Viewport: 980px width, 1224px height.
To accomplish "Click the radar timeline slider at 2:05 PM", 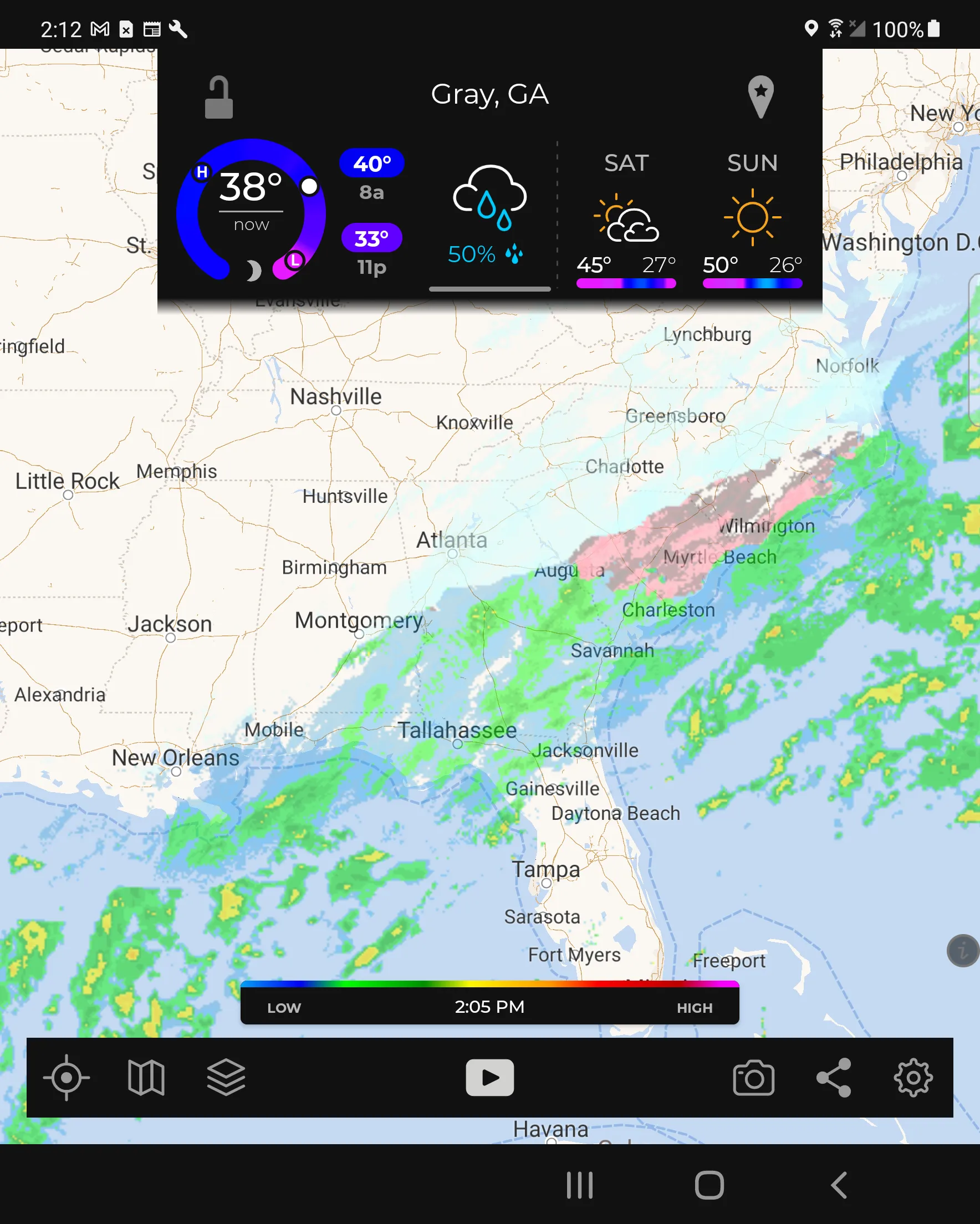I will point(489,1006).
